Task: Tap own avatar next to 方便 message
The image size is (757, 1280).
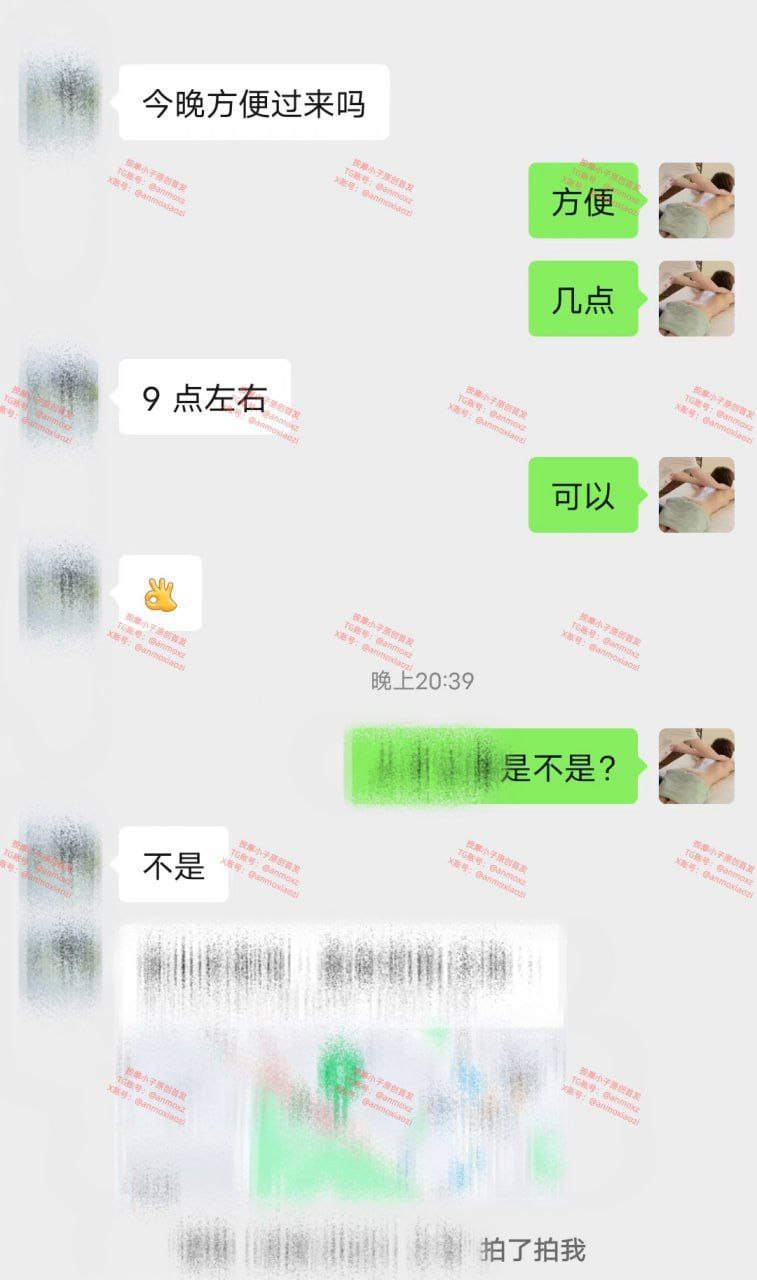Action: click(x=696, y=200)
